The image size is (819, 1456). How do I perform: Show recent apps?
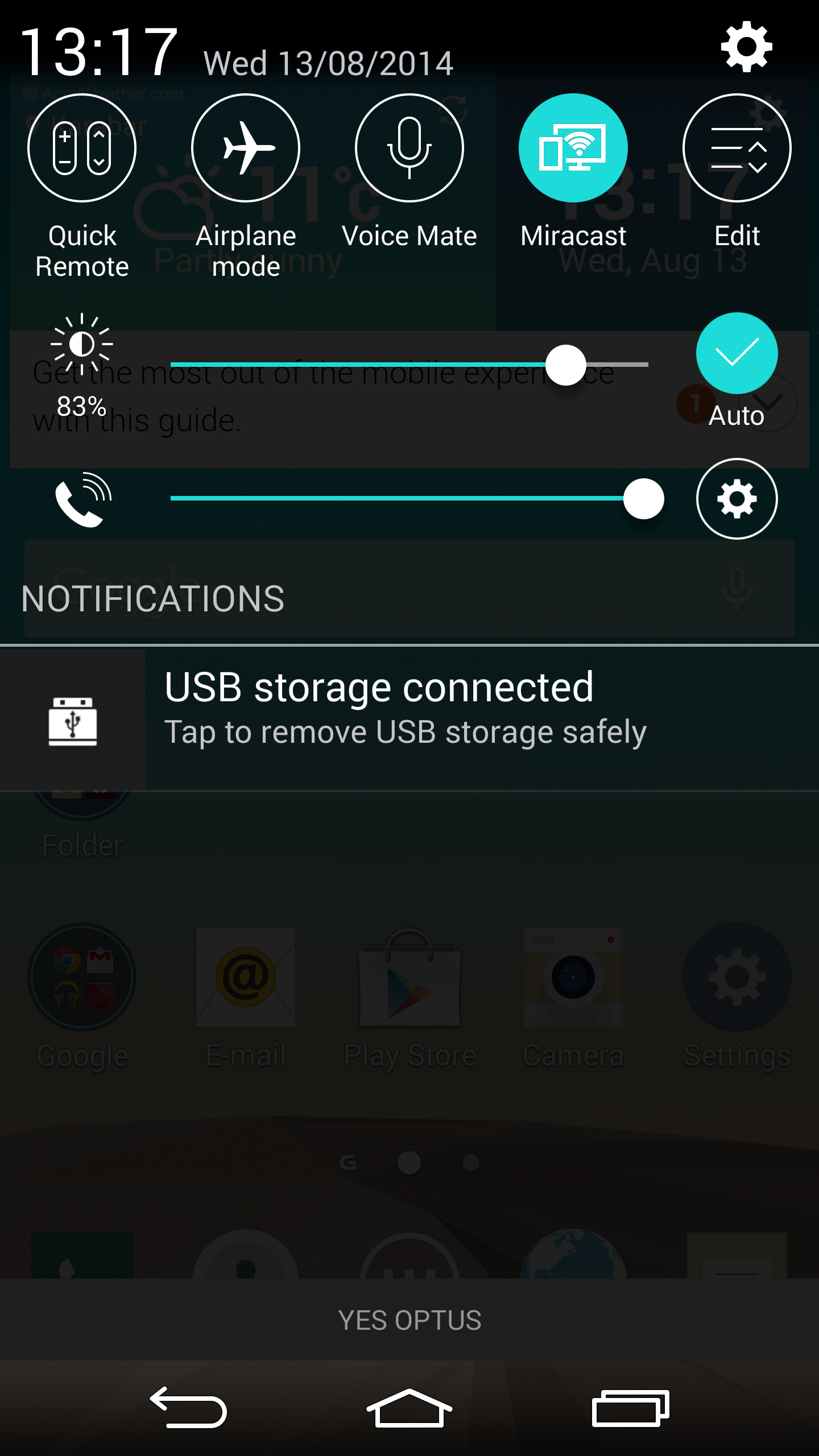point(630,1408)
